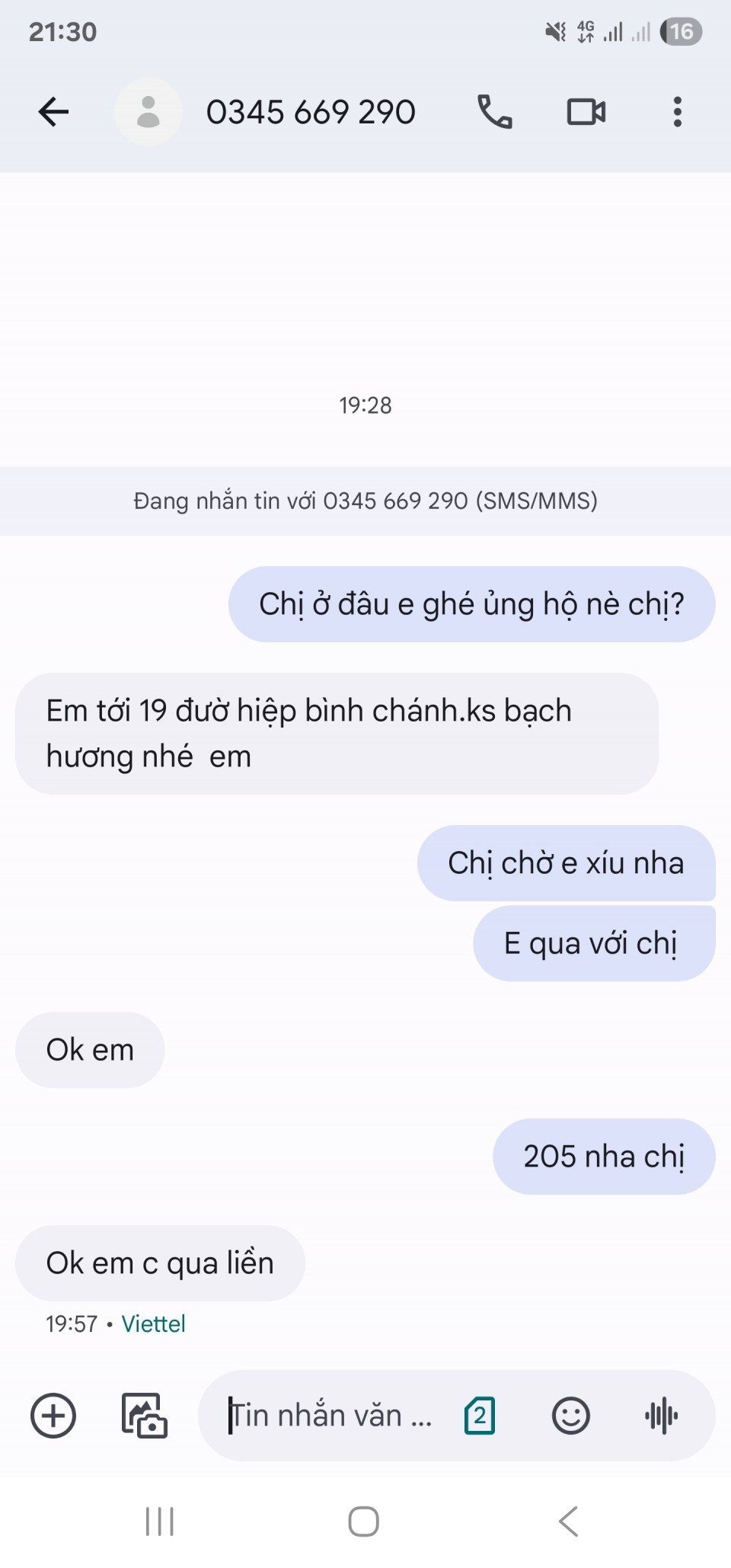Open the three-dot overflow menu

click(x=677, y=112)
